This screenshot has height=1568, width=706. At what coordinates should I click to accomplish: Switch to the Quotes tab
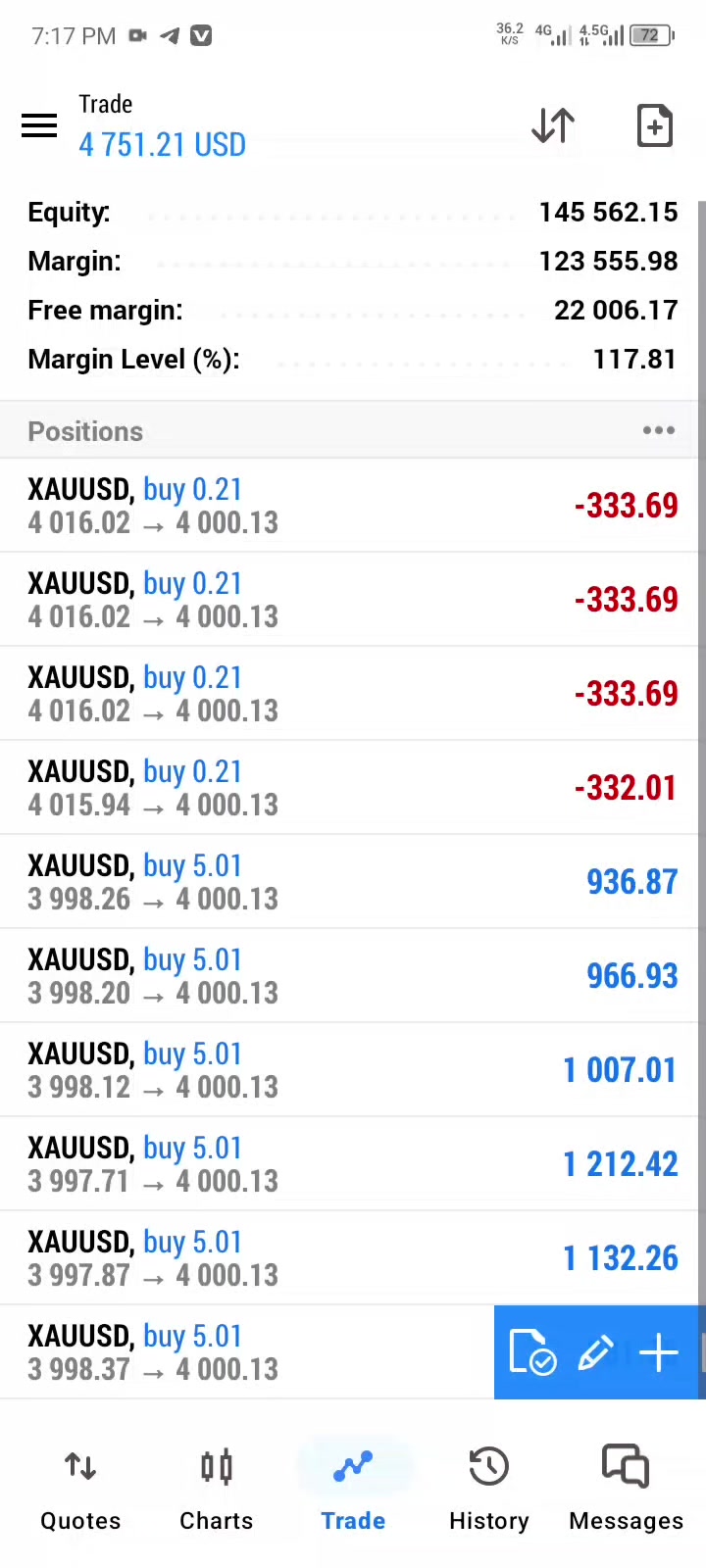80,1492
